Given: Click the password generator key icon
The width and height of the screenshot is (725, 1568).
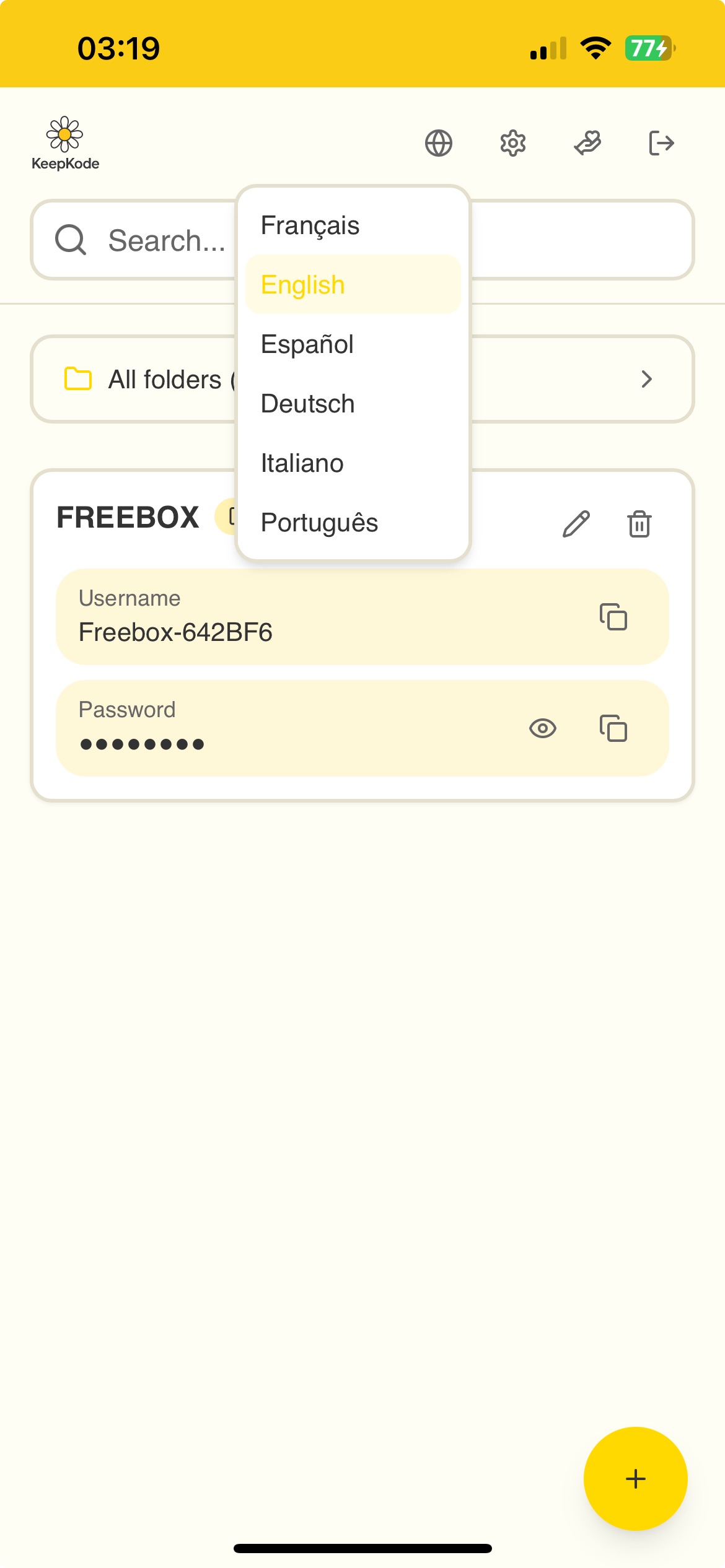Looking at the screenshot, I should pos(587,142).
